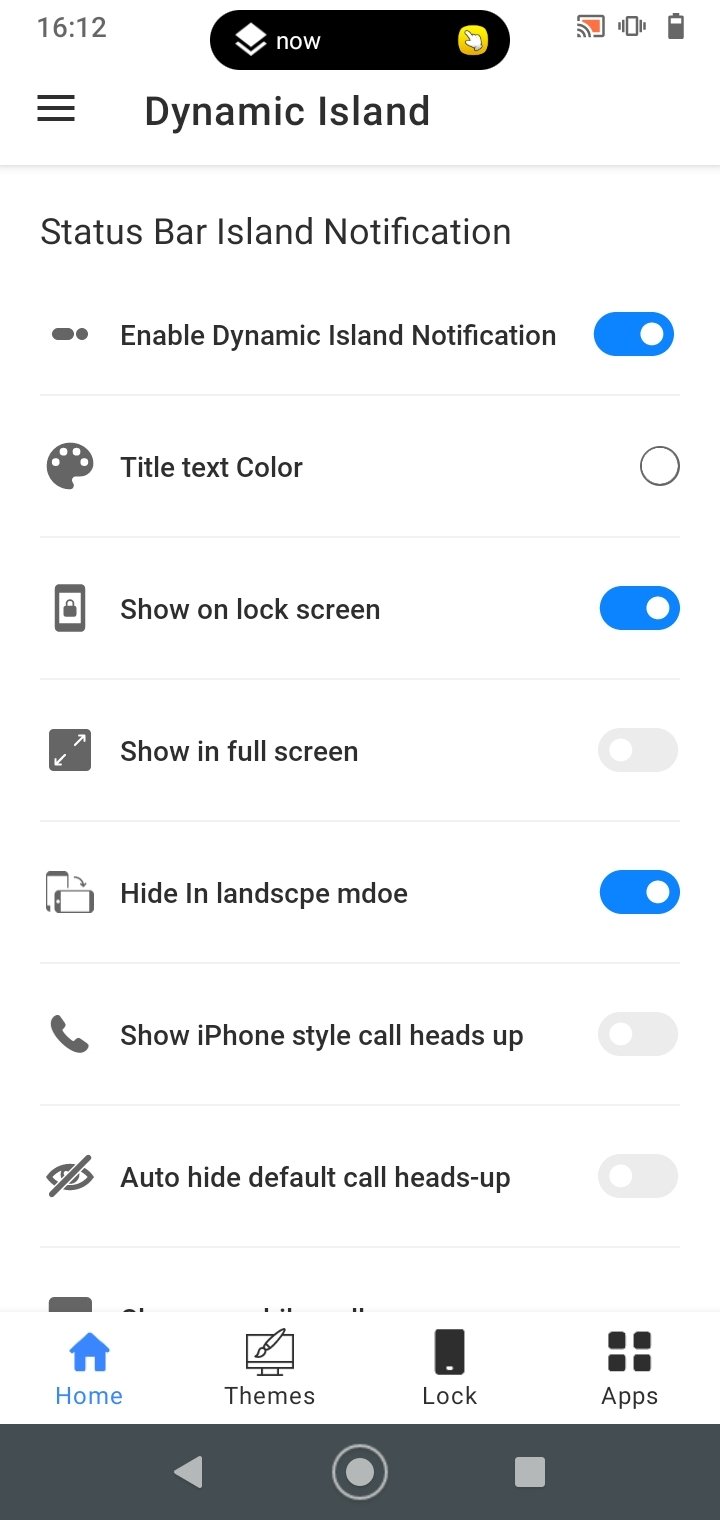Screen dimensions: 720x1520
Task: Open the hamburger drawer menu
Action: tap(56, 109)
